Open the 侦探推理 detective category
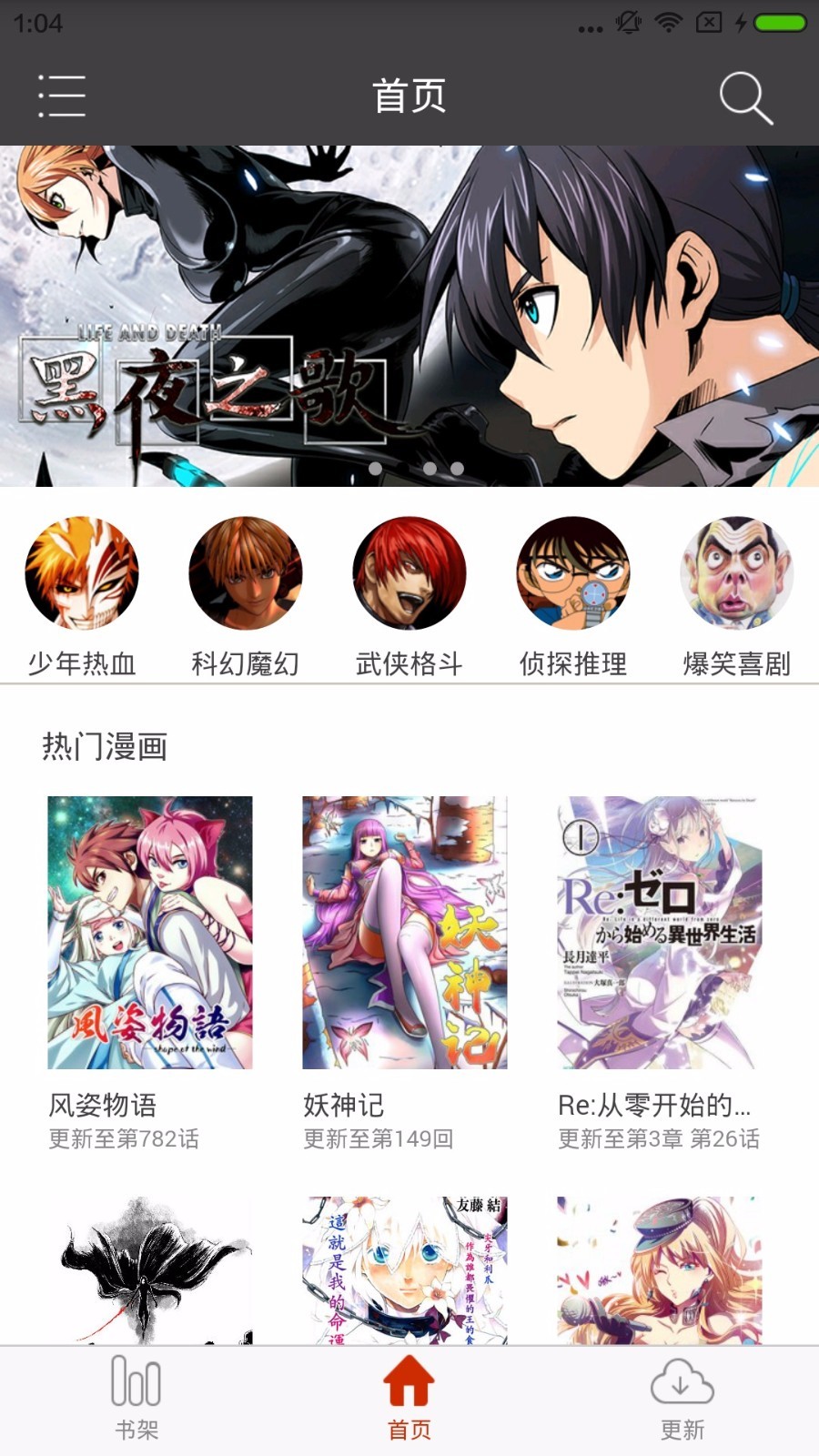The image size is (819, 1456). (x=572, y=572)
